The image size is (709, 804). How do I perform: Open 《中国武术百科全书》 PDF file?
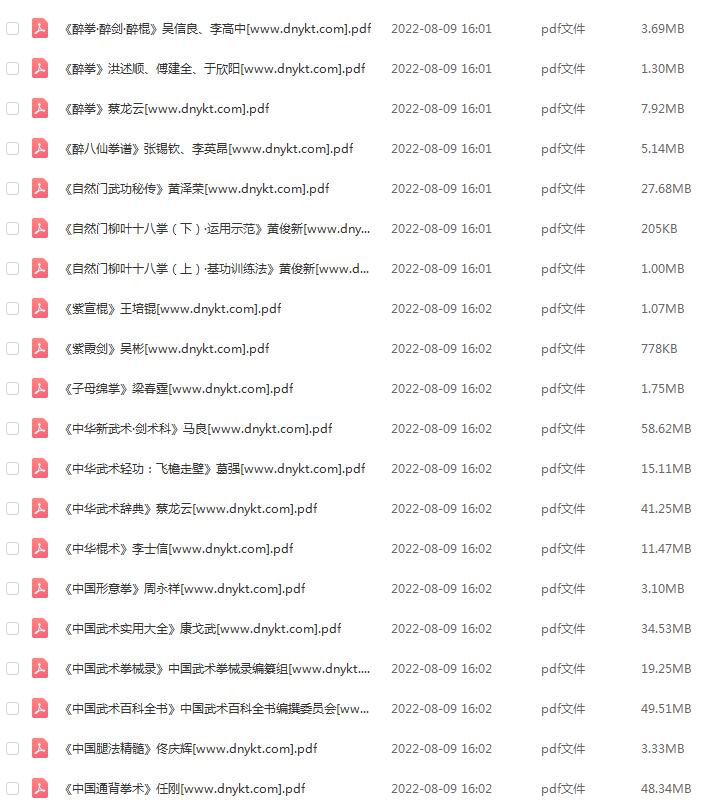click(x=216, y=709)
